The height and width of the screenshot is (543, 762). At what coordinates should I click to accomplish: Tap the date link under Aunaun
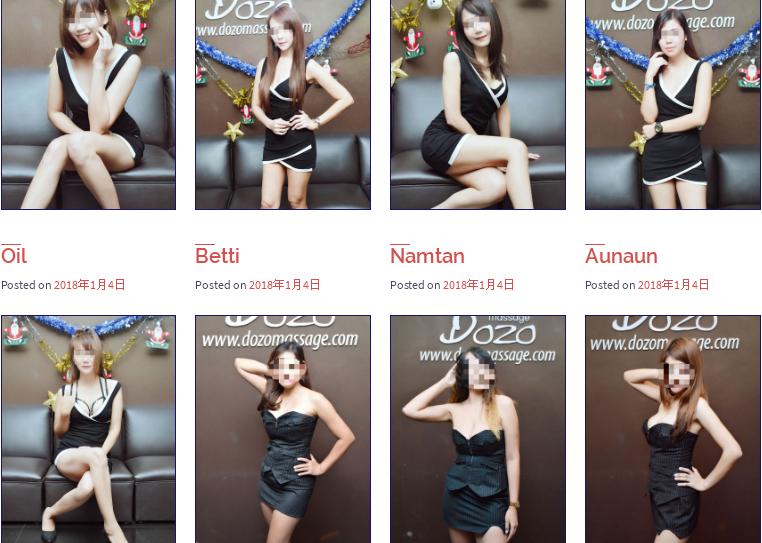[673, 285]
